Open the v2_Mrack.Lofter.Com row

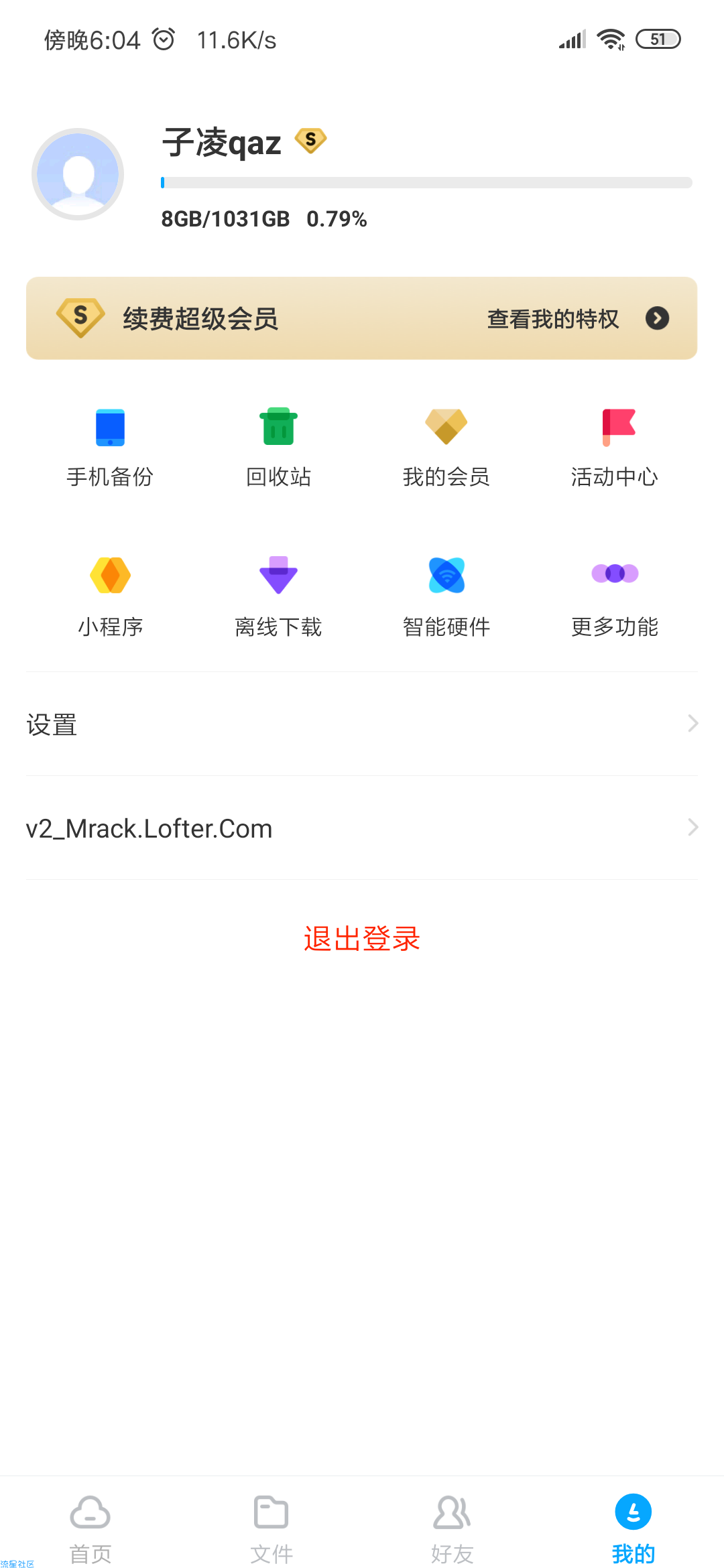pyautogui.click(x=362, y=828)
